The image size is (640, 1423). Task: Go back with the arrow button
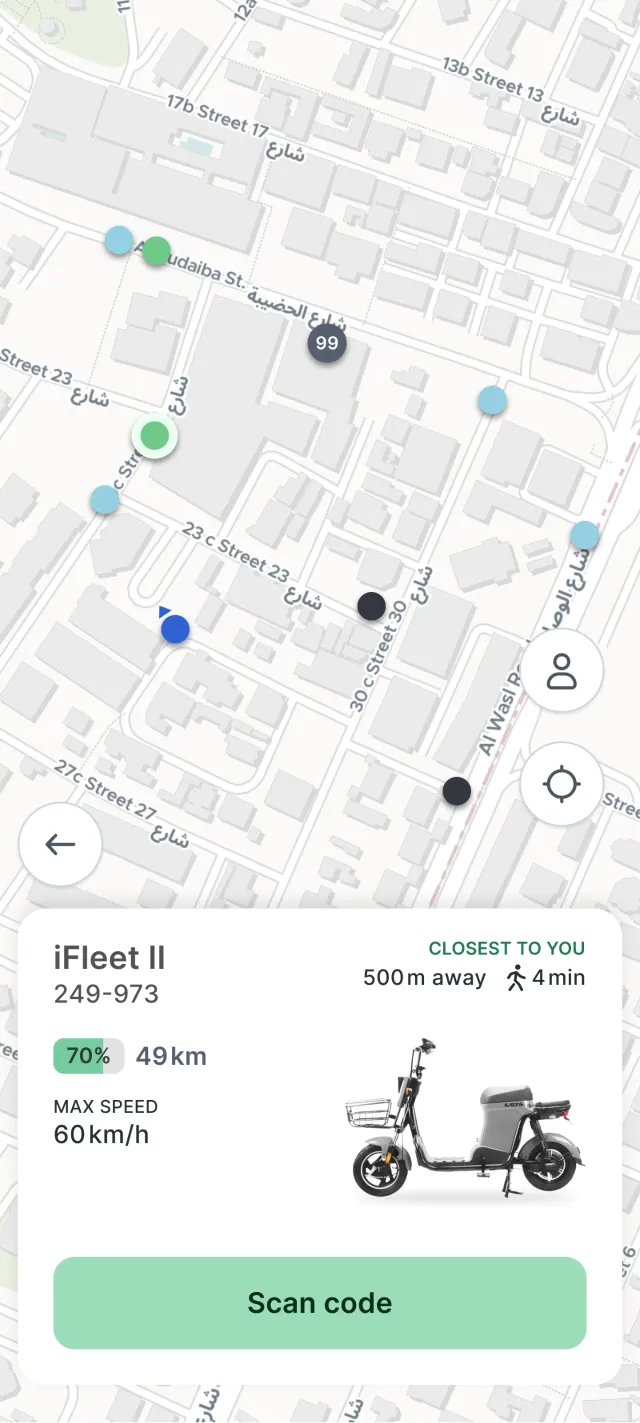point(60,844)
